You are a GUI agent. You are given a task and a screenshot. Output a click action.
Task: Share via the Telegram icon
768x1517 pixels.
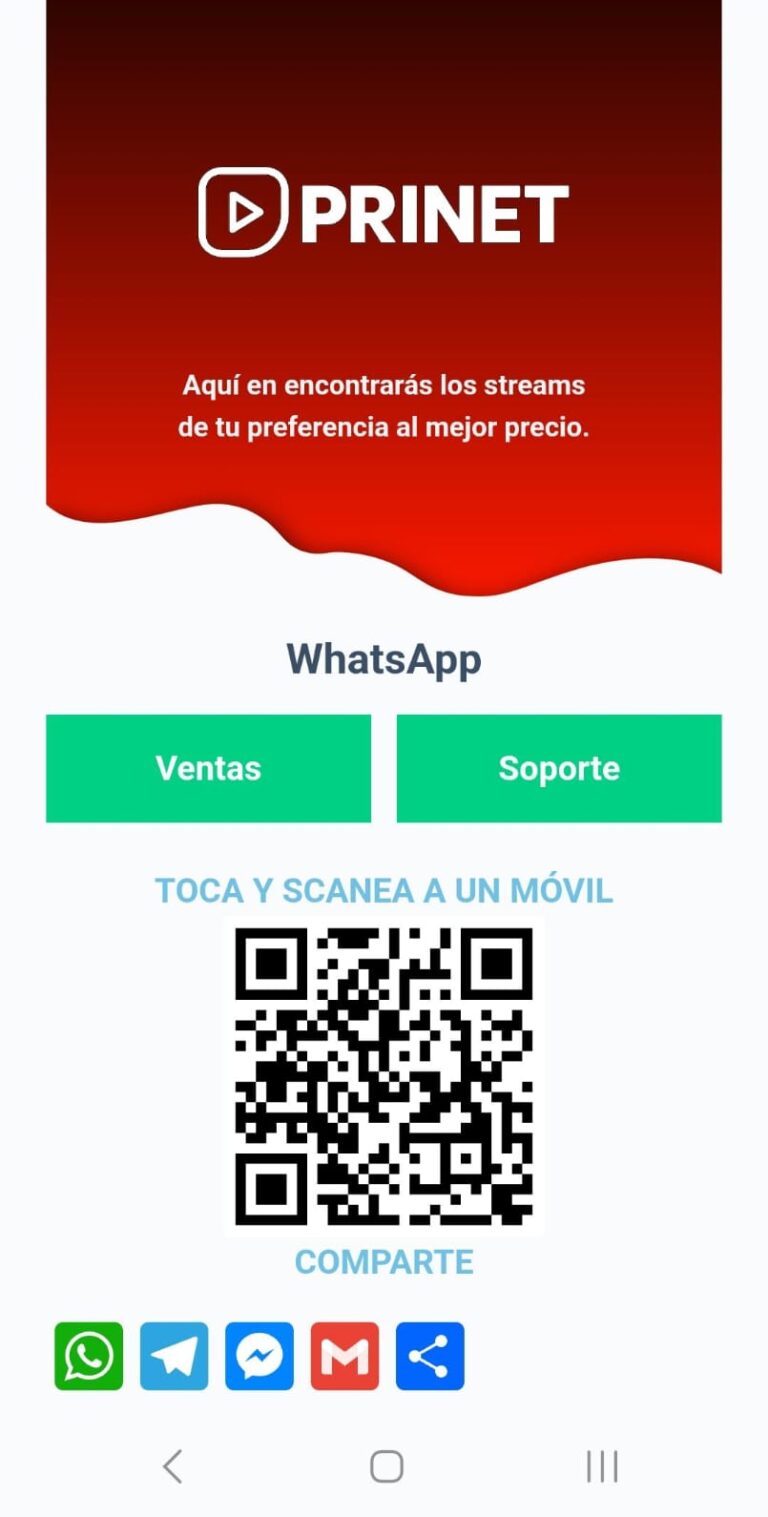[x=174, y=1356]
